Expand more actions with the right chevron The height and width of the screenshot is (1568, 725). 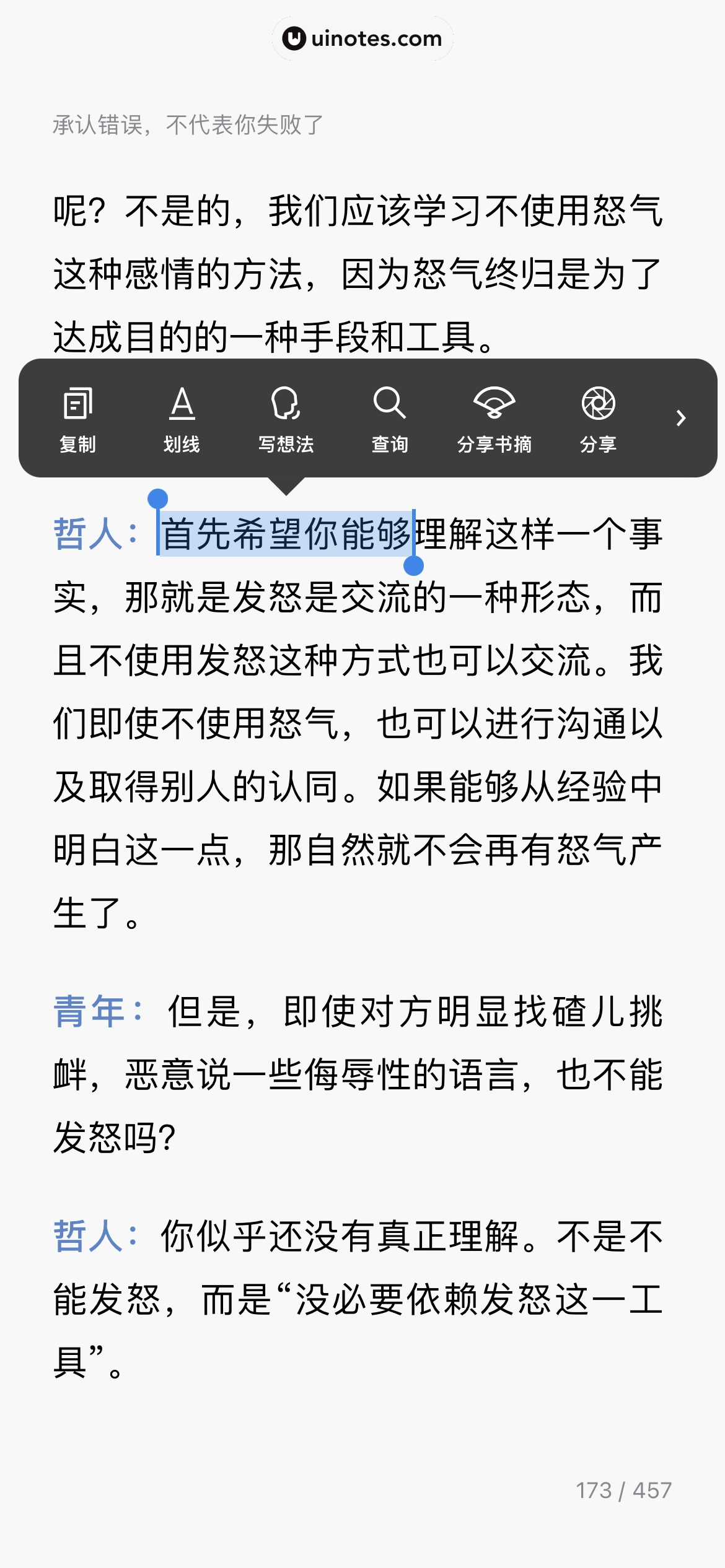coord(680,419)
